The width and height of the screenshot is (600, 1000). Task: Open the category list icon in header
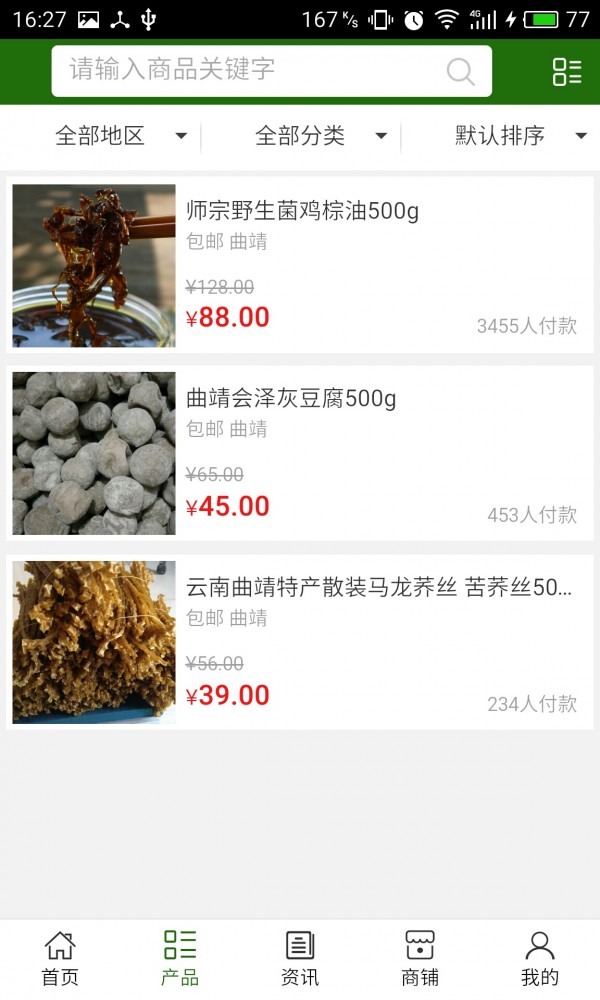click(x=566, y=71)
